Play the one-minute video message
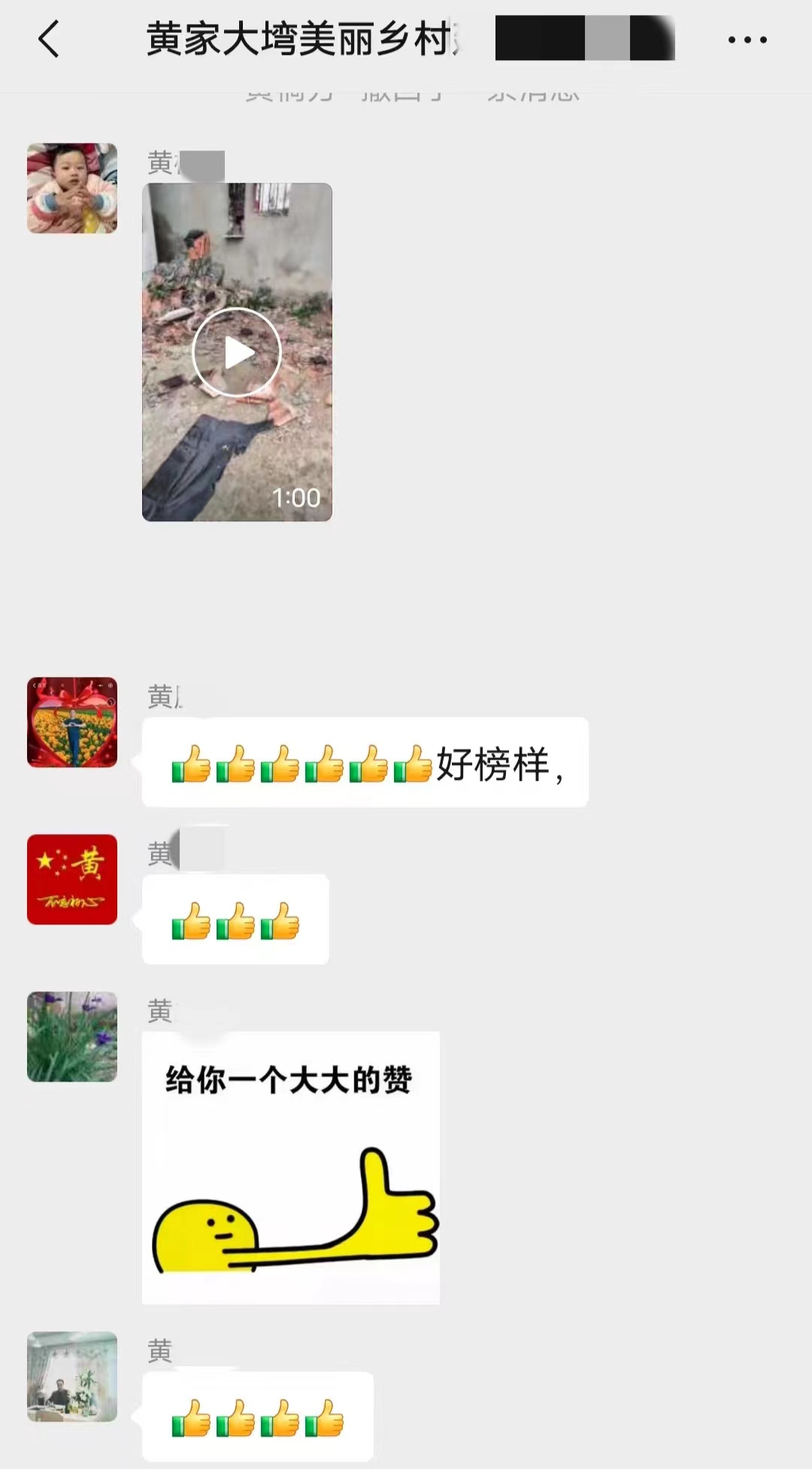The height and width of the screenshot is (1469, 812). tap(237, 352)
